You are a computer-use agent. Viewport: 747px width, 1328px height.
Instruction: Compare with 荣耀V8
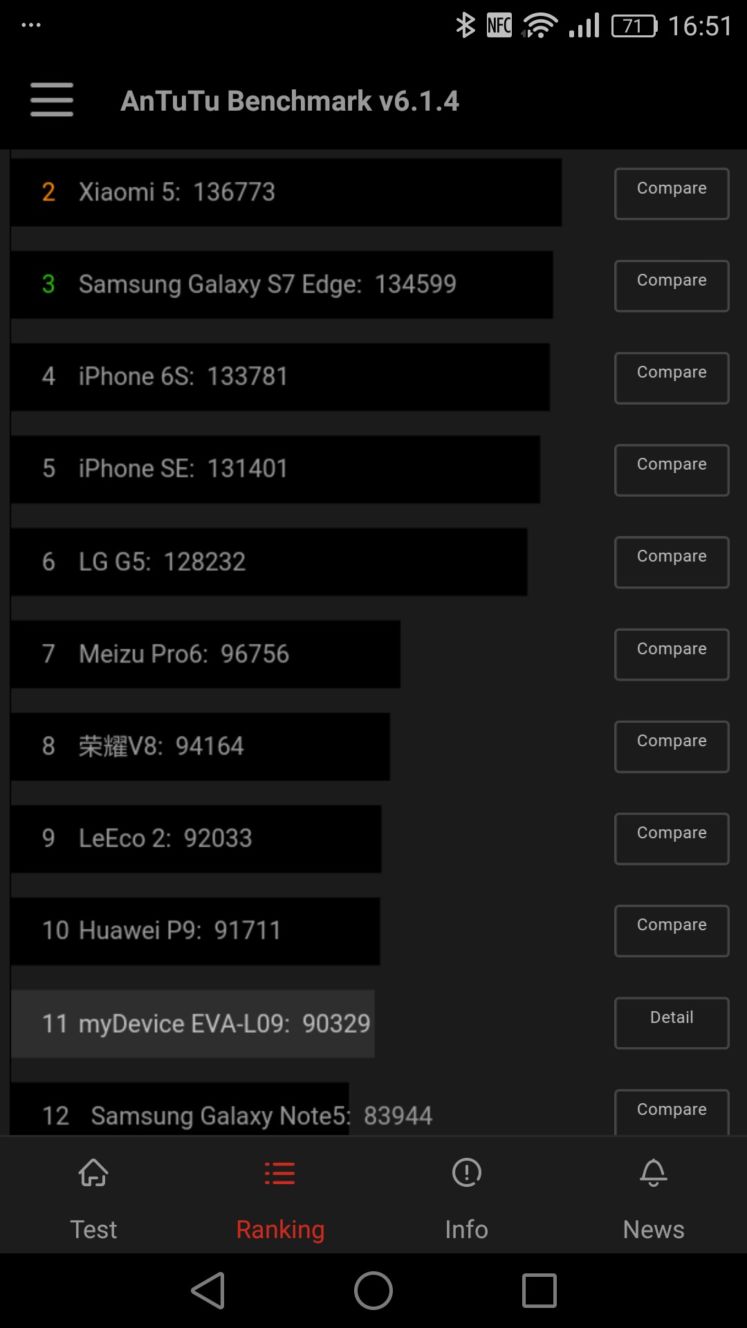point(671,746)
